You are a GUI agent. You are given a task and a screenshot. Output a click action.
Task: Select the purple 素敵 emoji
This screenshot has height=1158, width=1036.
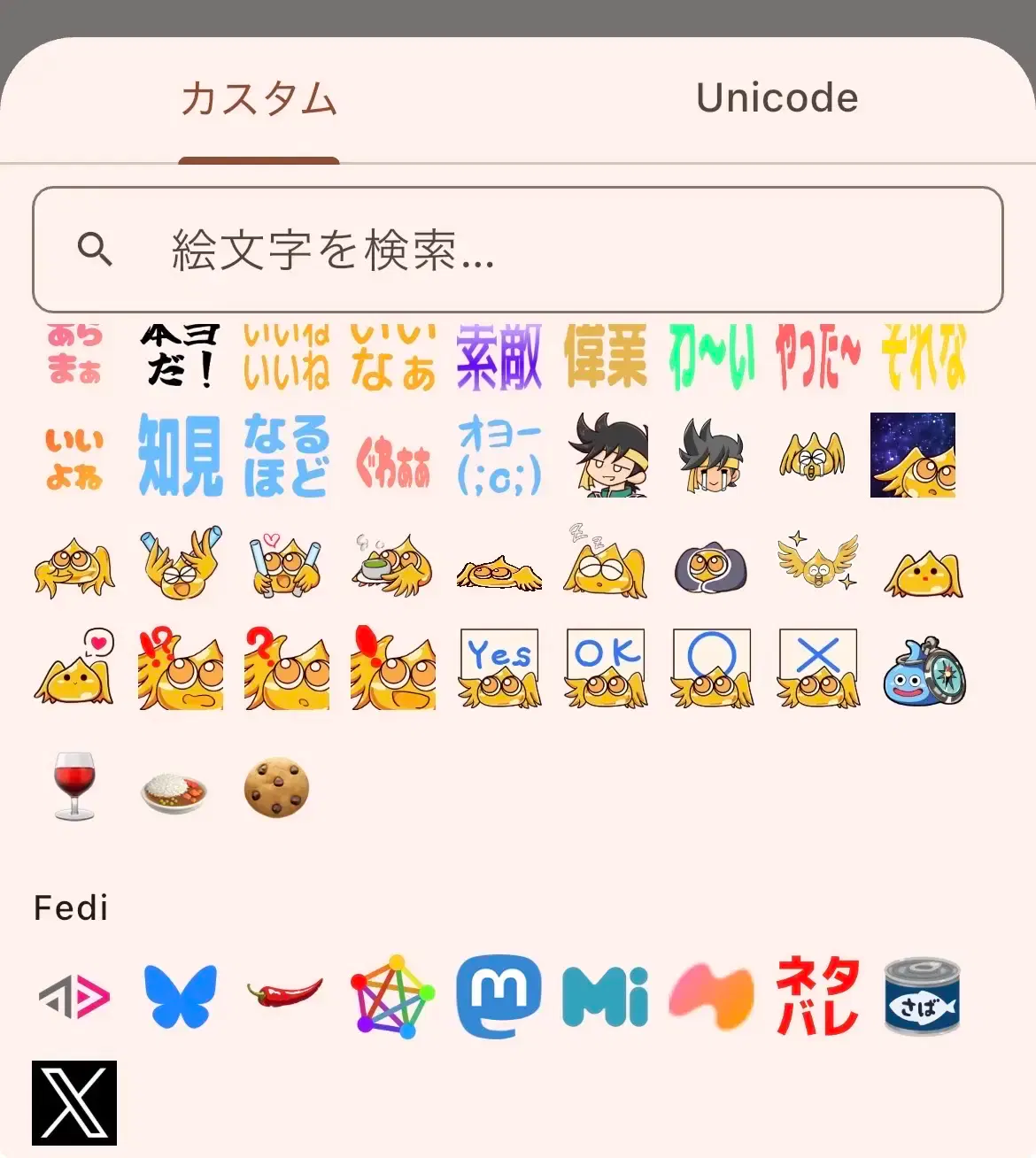499,358
